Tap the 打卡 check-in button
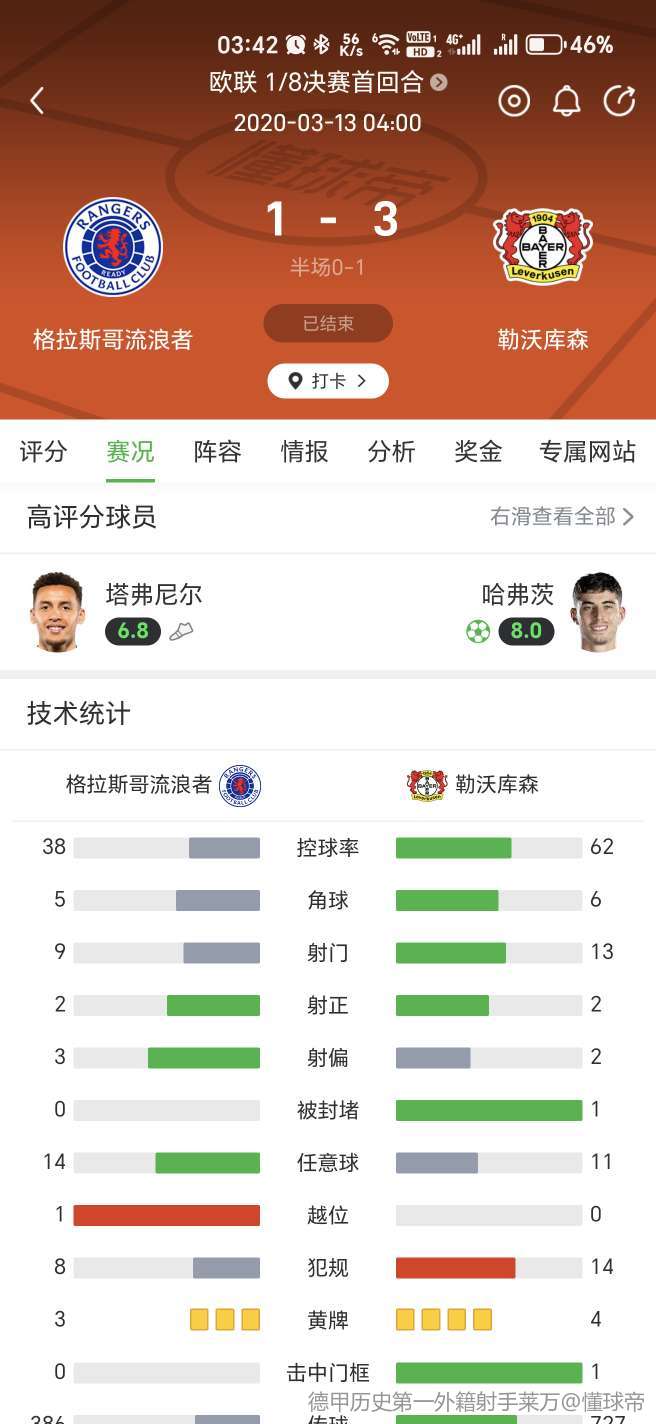Screen dimensions: 656x1424 click(327, 381)
